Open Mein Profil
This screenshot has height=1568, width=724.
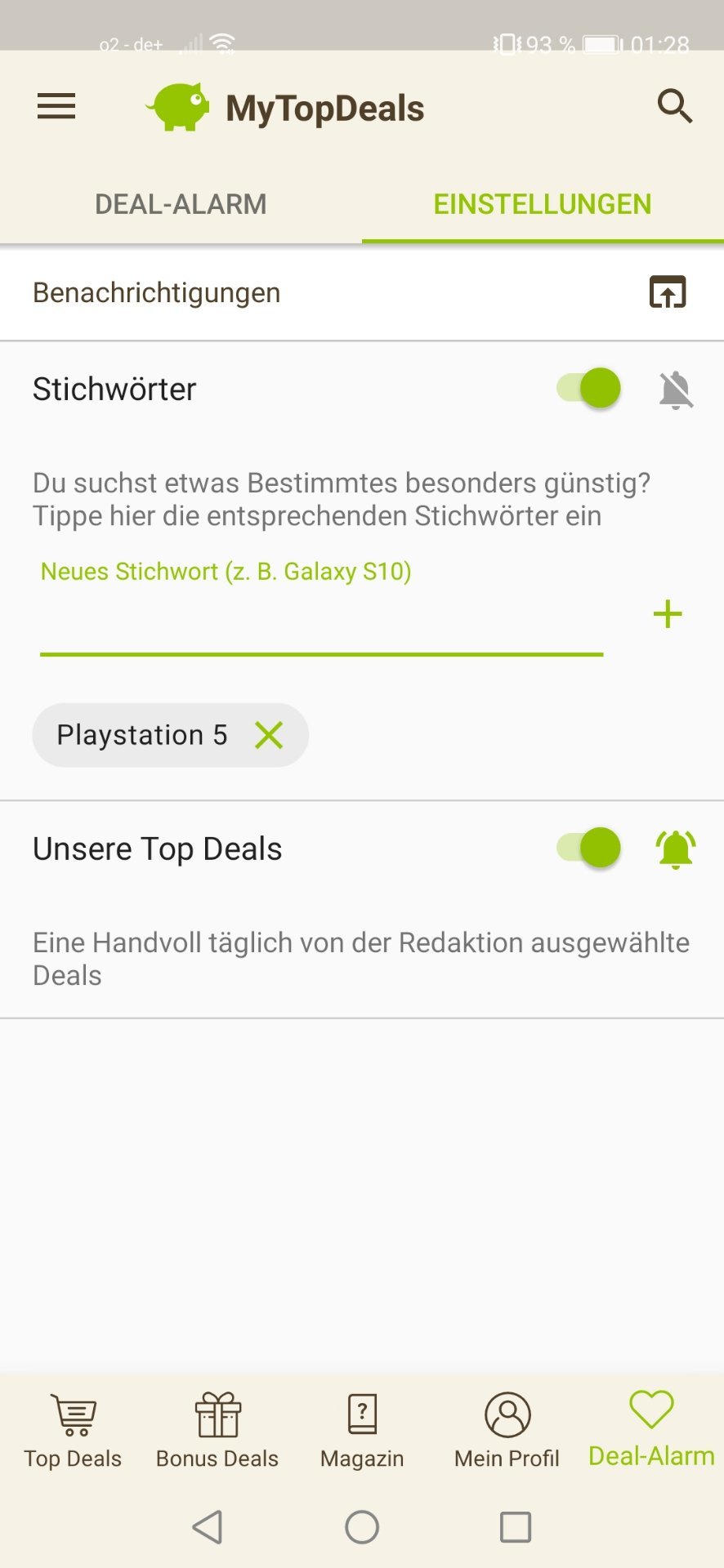click(x=507, y=1431)
